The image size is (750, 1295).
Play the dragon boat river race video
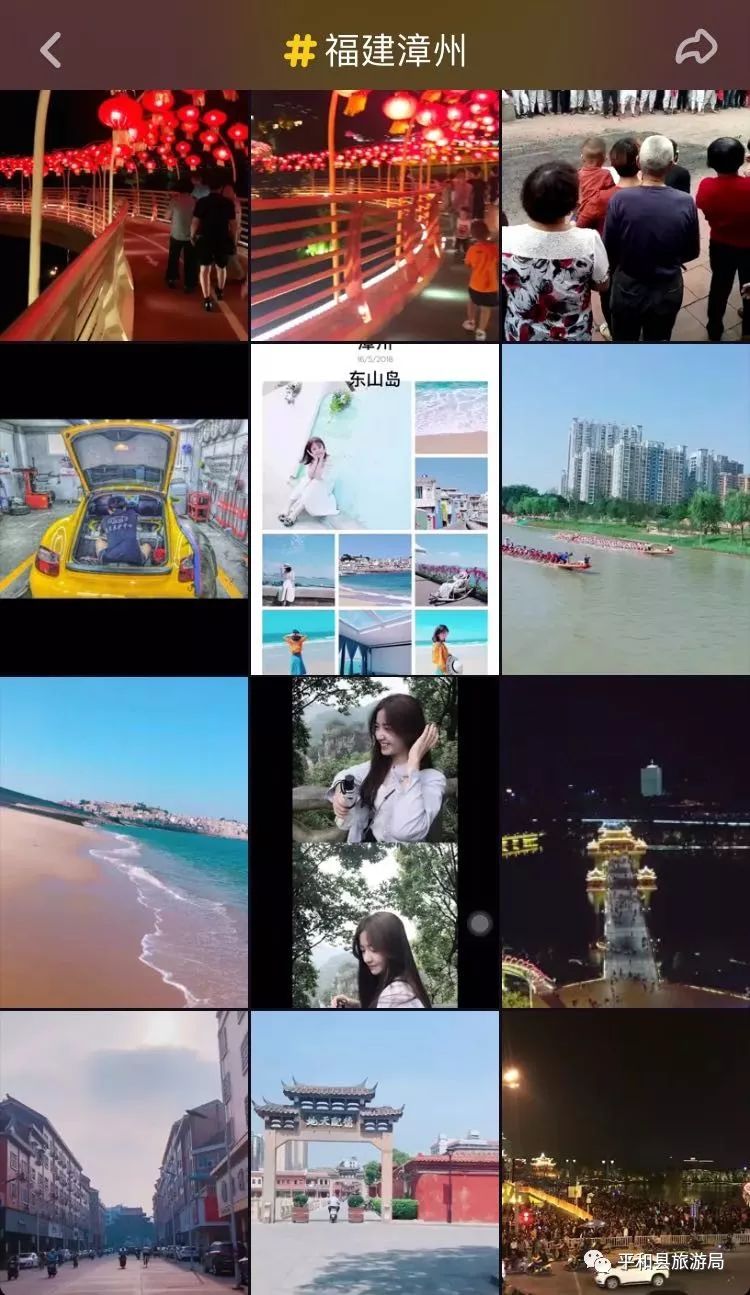click(x=626, y=509)
